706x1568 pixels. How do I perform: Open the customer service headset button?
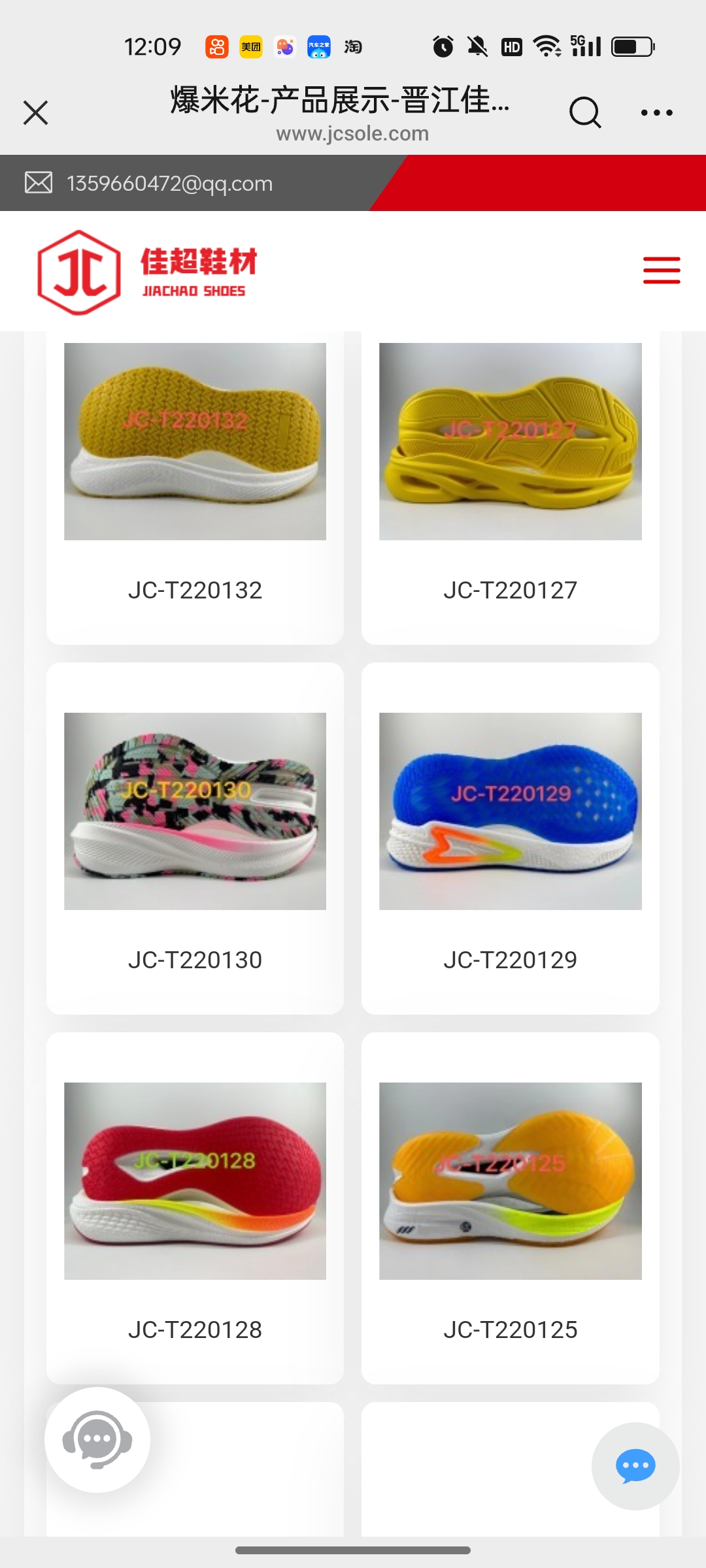97,1439
